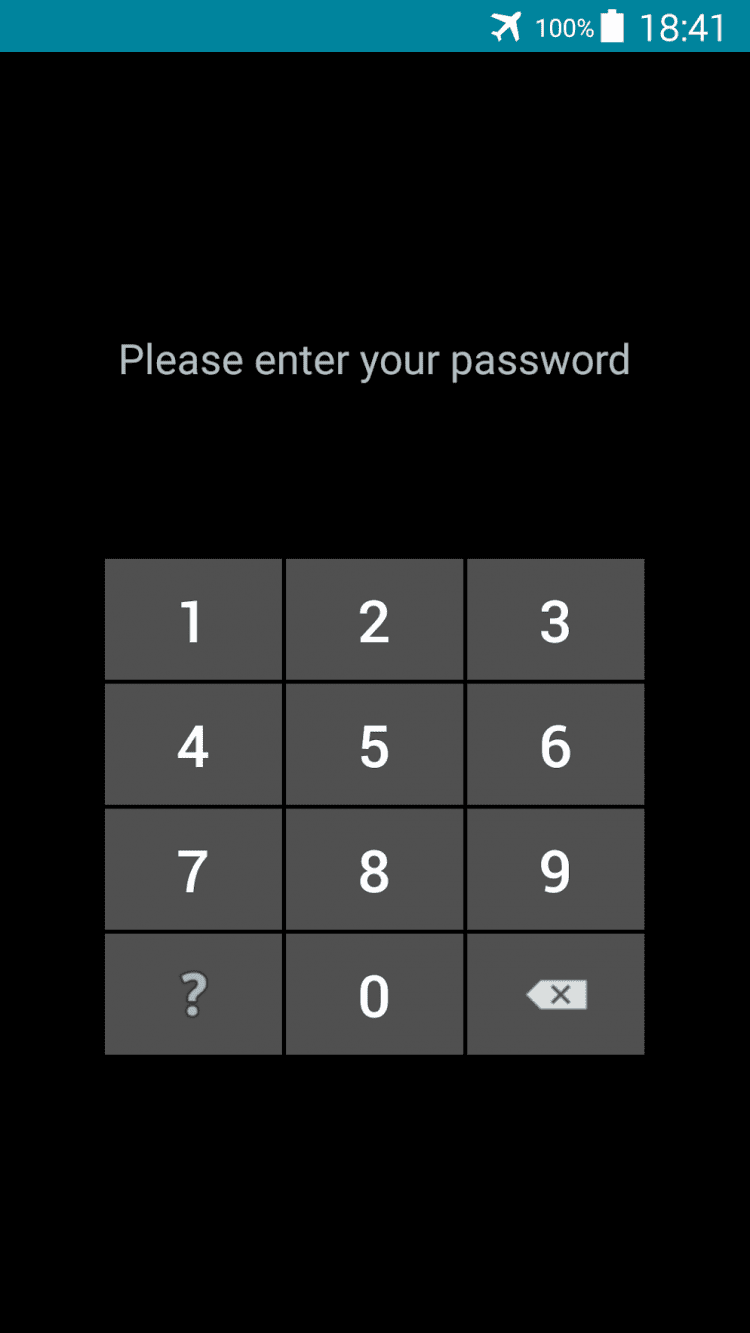Tap keypad number 4
Viewport: 750px width, 1333px height.
[193, 745]
